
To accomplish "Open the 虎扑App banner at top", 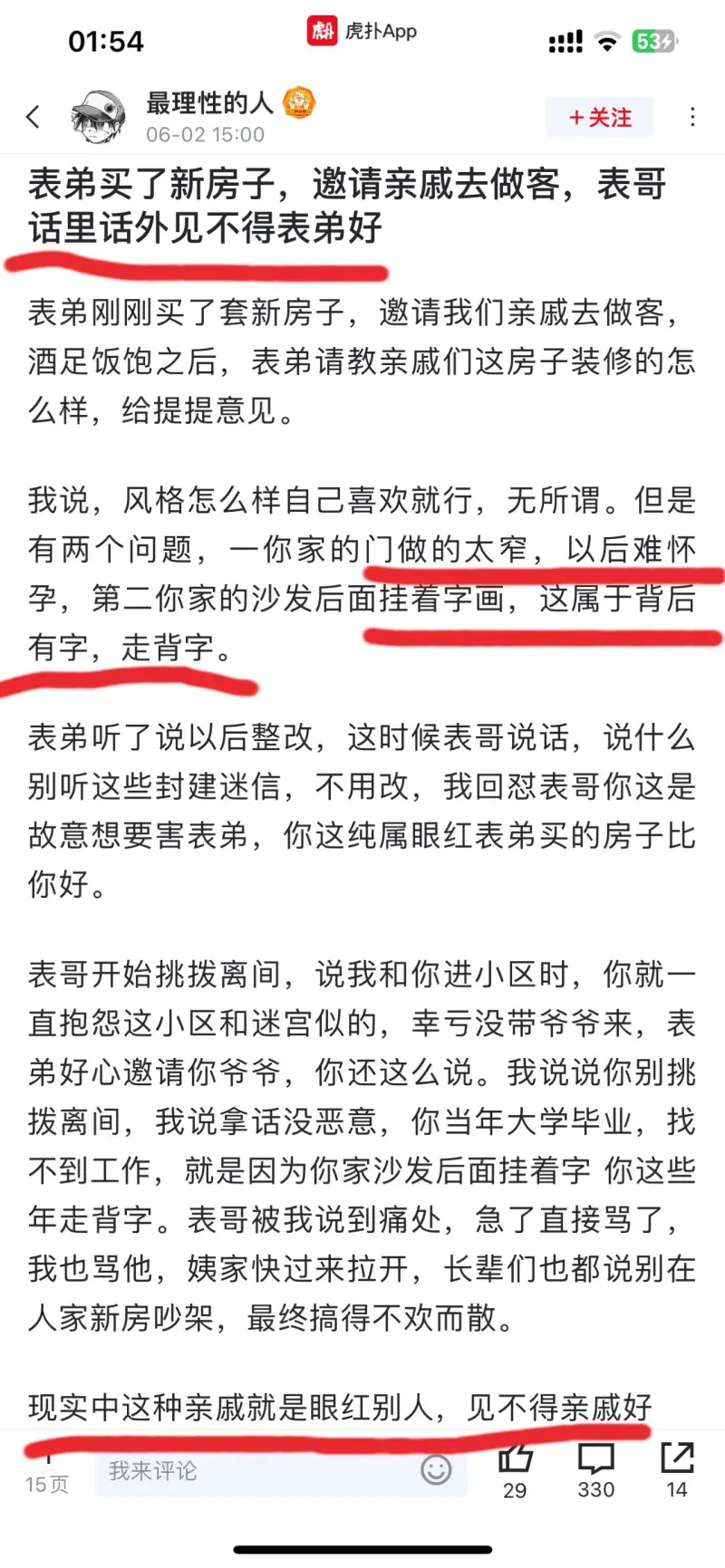I will pyautogui.click(x=362, y=31).
